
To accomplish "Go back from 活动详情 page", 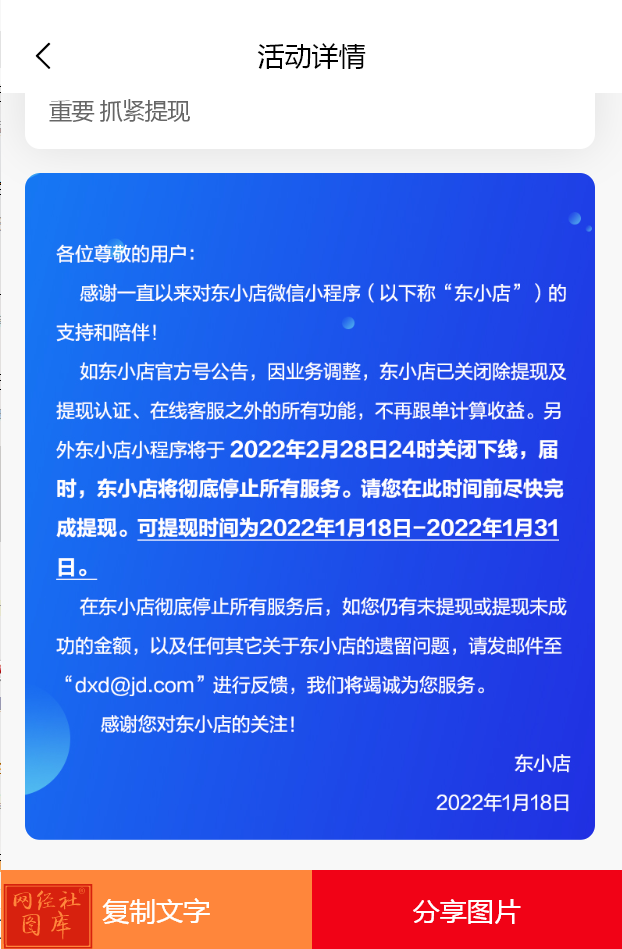I will [43, 56].
